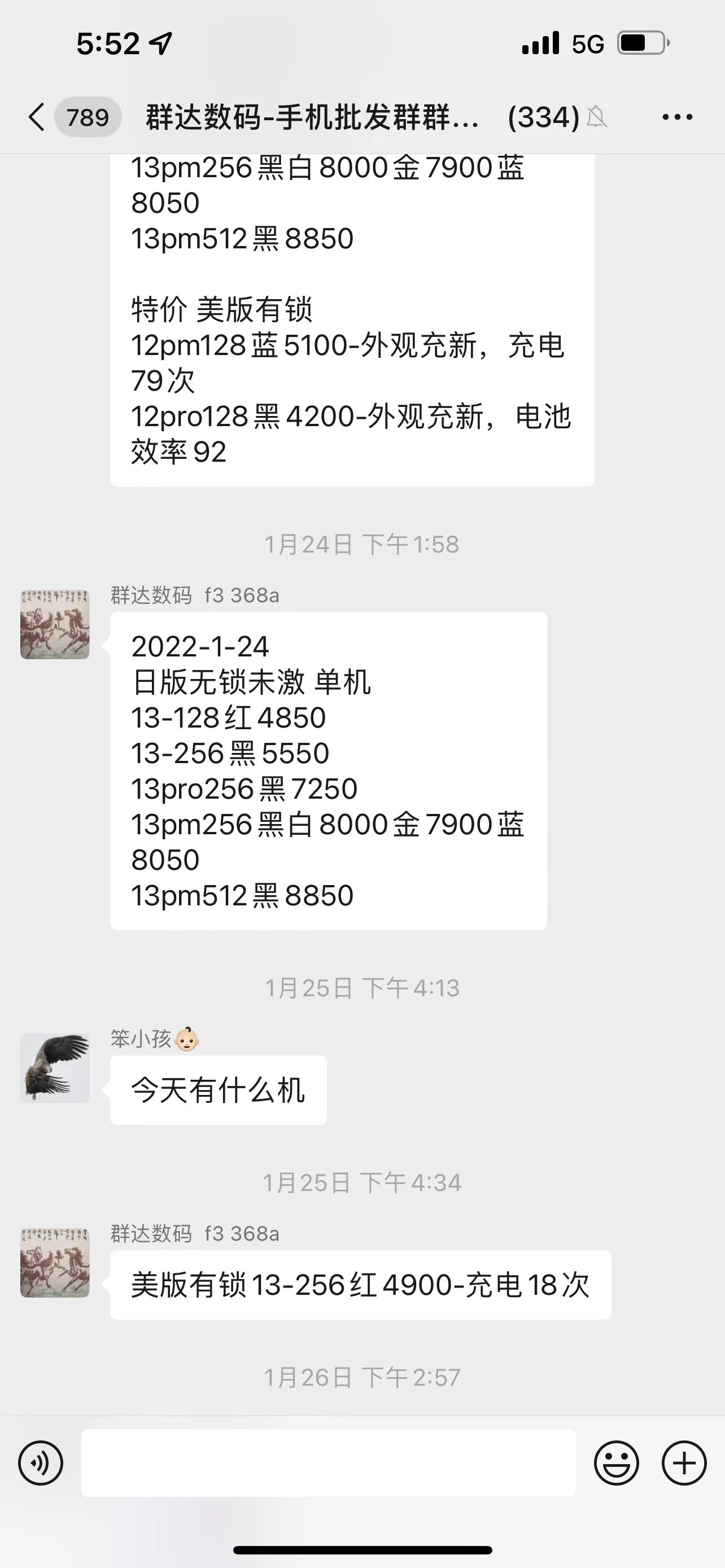
Task: Tap the unread count badge 789
Action: [x=89, y=116]
